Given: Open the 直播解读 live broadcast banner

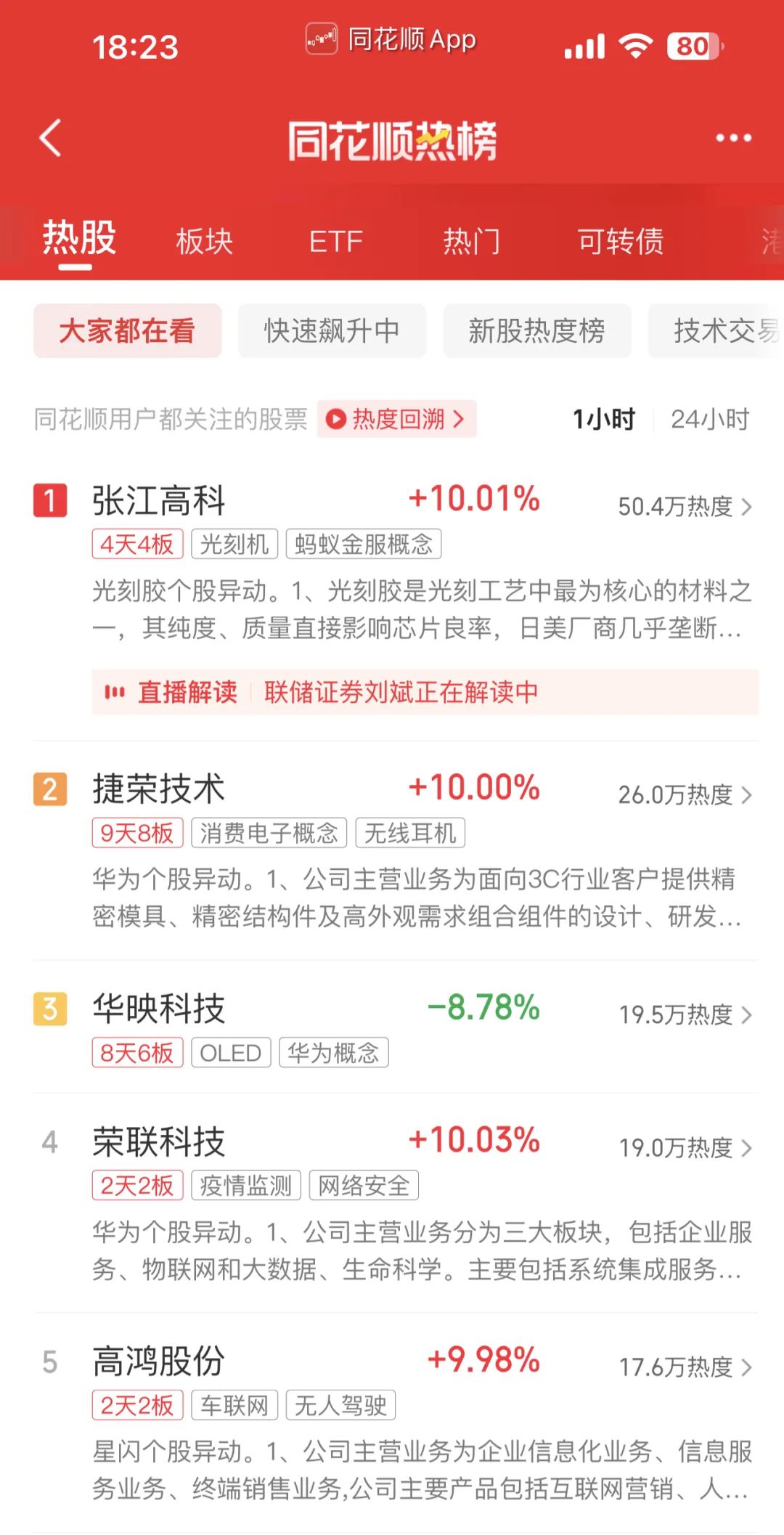Looking at the screenshot, I should pyautogui.click(x=425, y=692).
